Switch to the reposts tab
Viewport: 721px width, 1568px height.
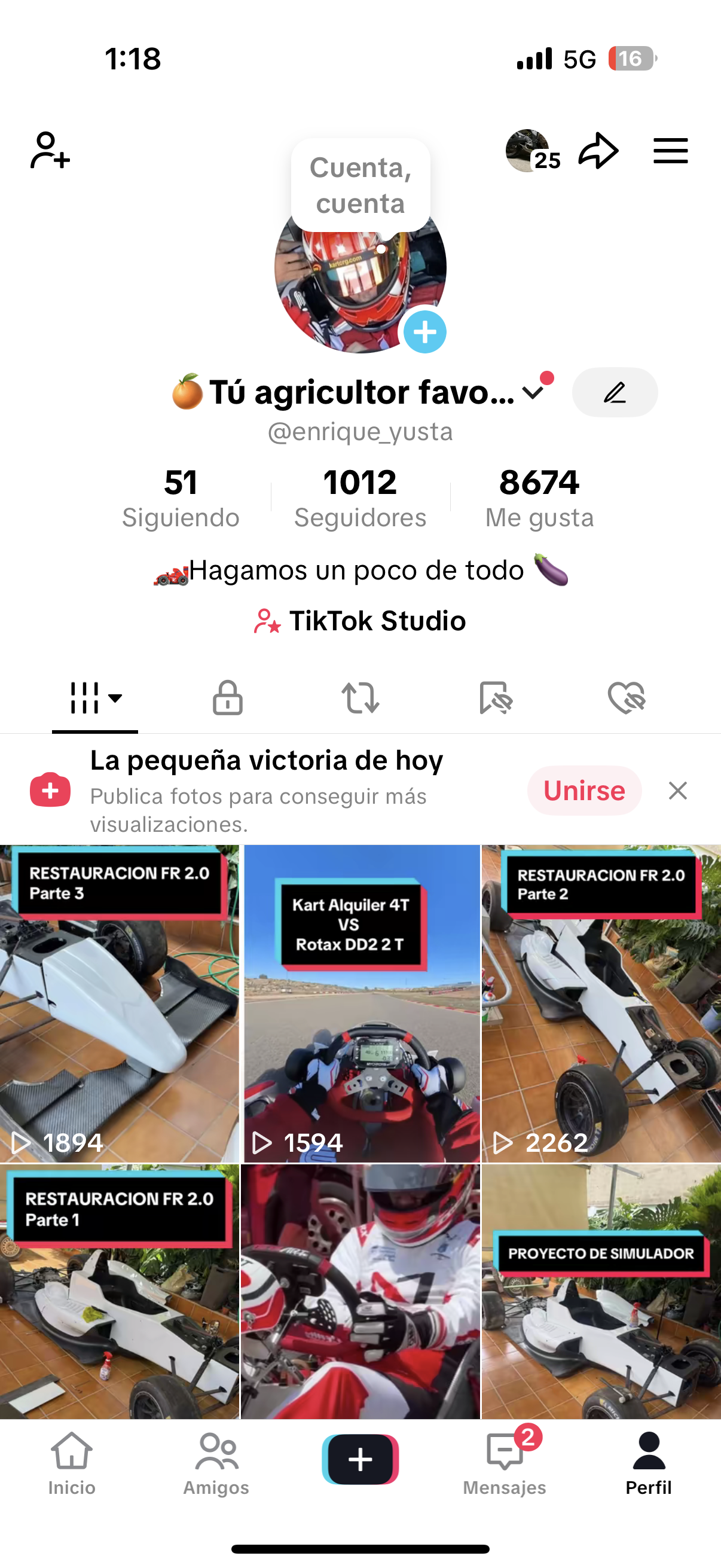(x=360, y=697)
